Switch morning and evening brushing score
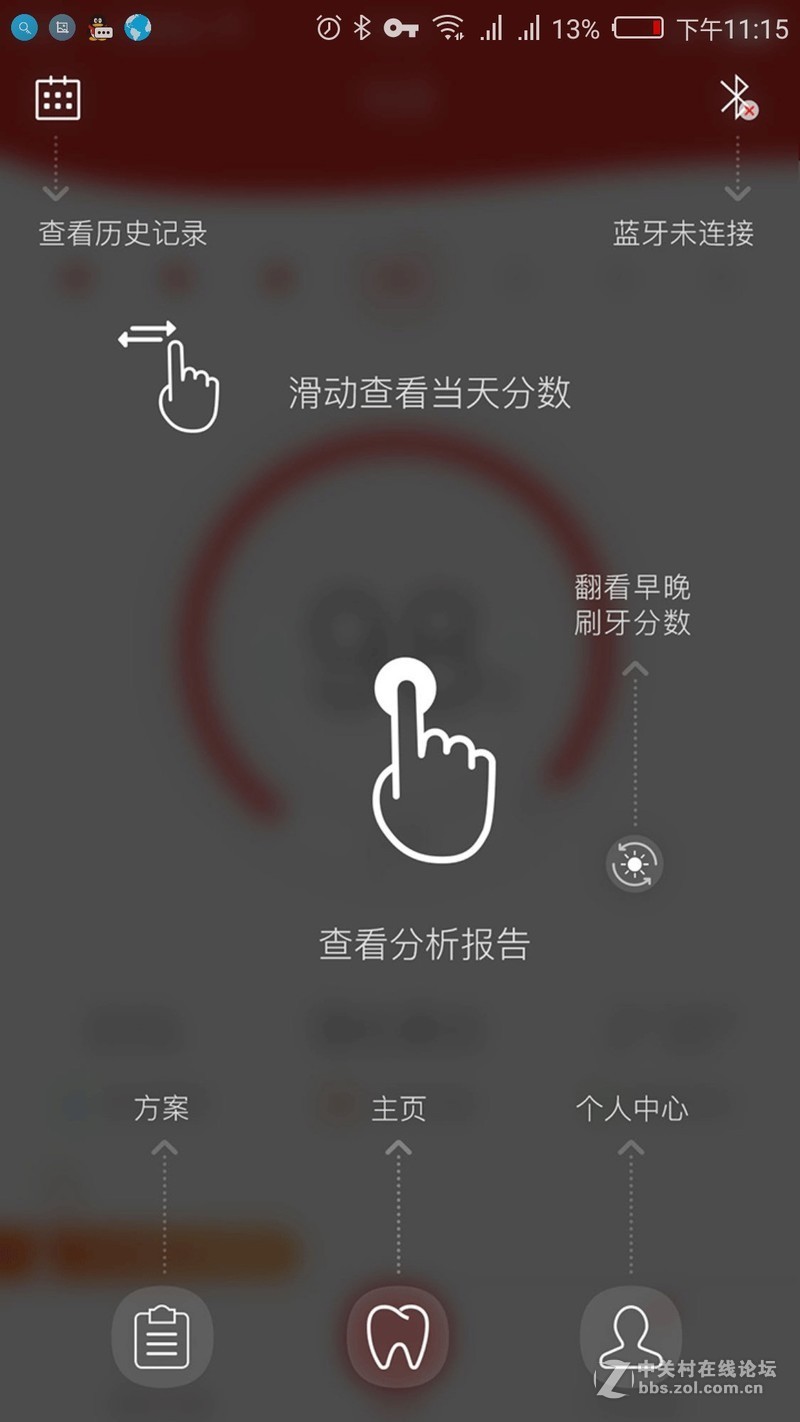Image resolution: width=800 pixels, height=1422 pixels. 634,863
